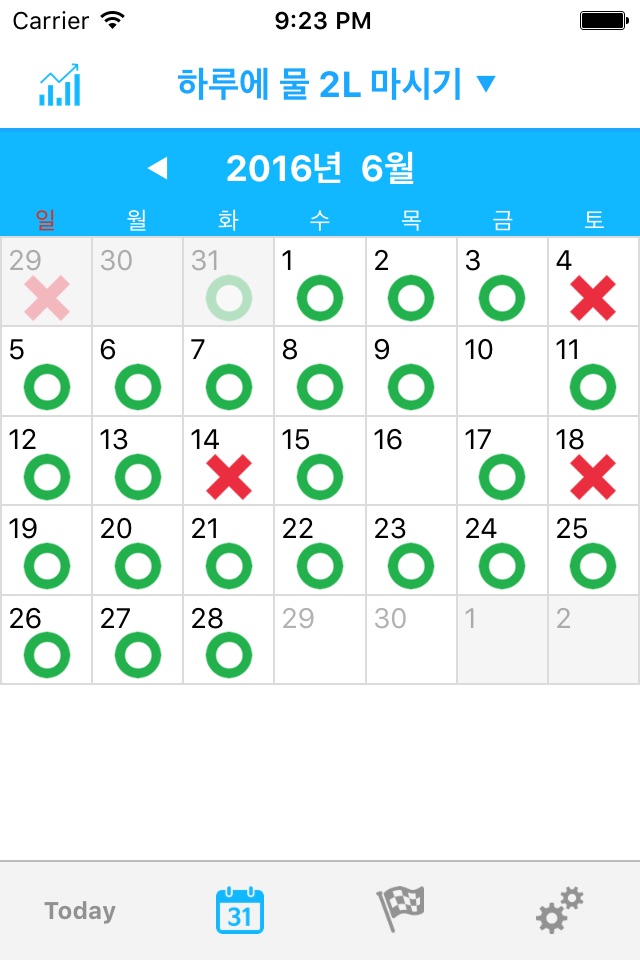Select June 22 on the calendar
Screen dimensions: 640x960
pos(319,551)
